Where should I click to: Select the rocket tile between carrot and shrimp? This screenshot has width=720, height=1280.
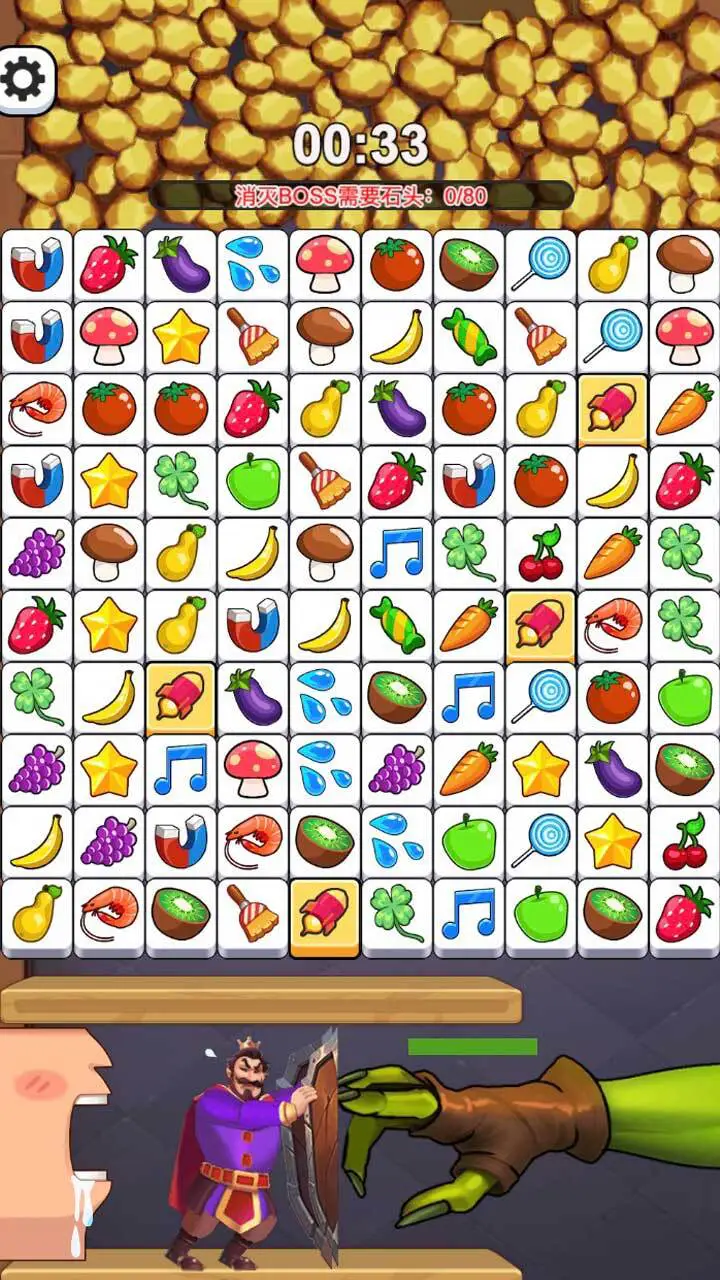[541, 625]
